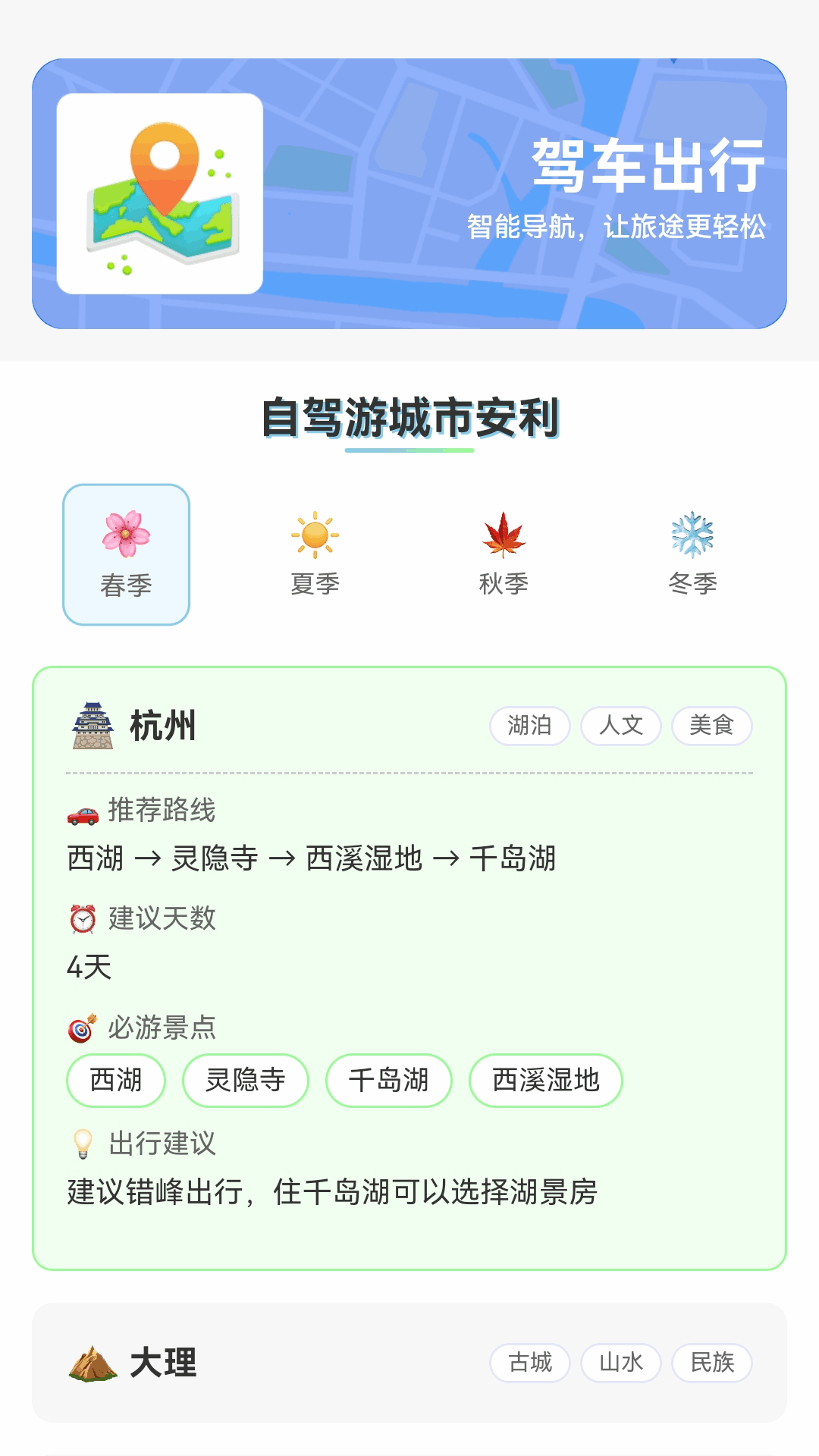Switch to the 秋季 season tab
The width and height of the screenshot is (819, 1456).
point(504,554)
